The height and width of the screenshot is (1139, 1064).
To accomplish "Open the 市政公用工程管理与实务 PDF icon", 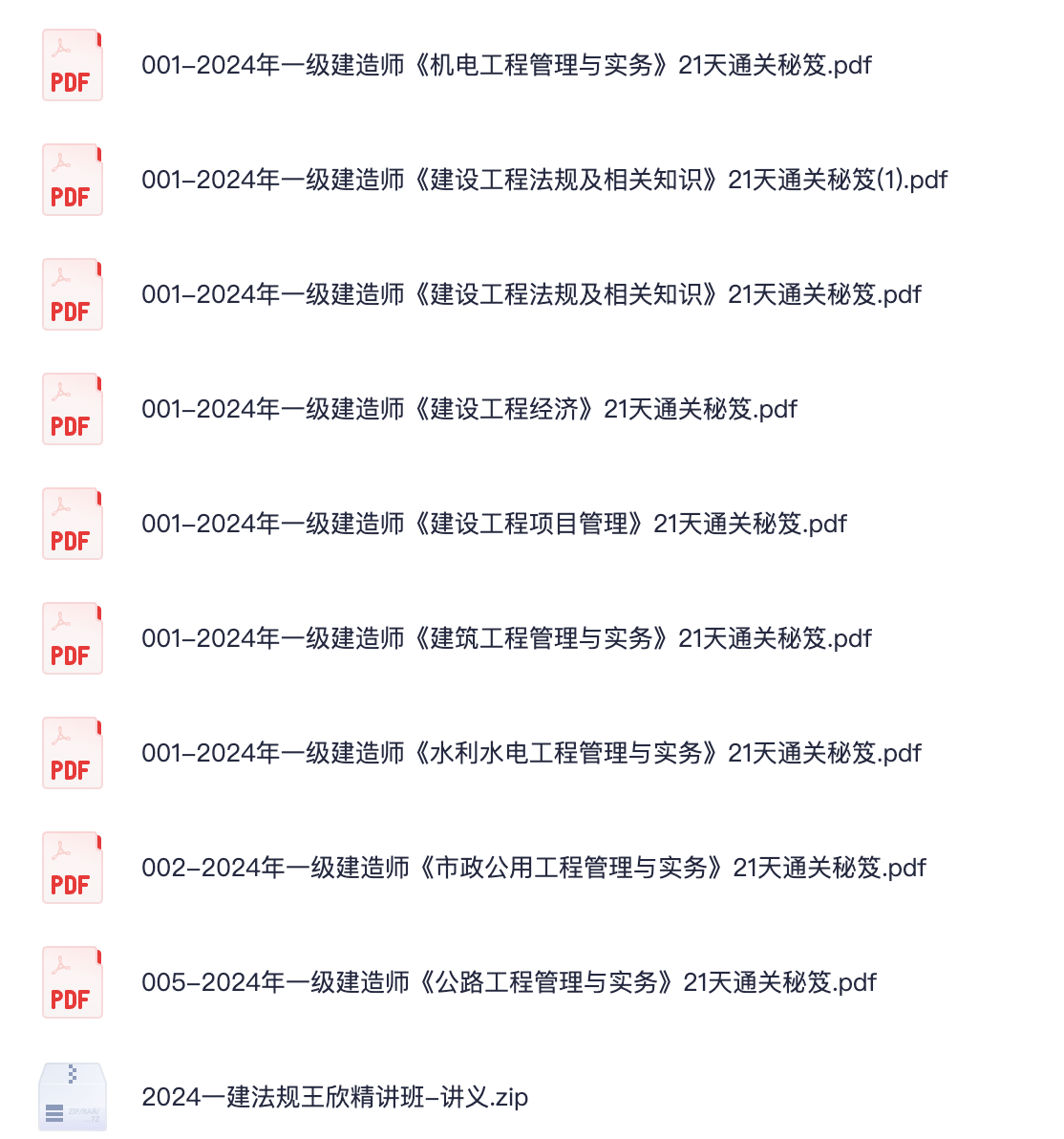I will tap(73, 868).
